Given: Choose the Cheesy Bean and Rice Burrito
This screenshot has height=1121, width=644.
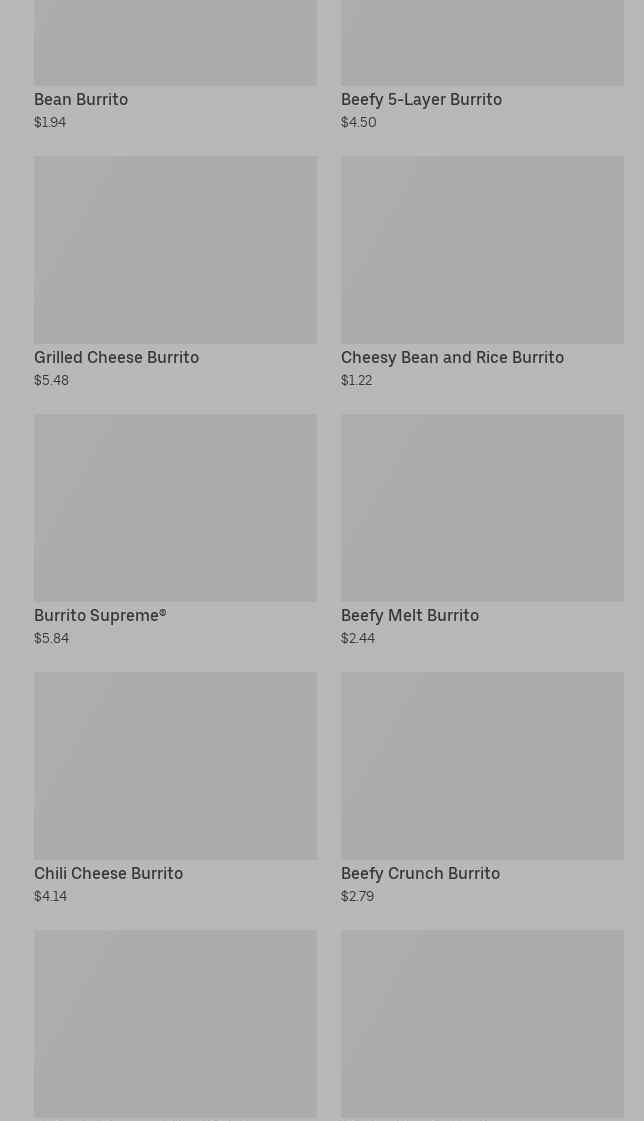Looking at the screenshot, I should (482, 273).
